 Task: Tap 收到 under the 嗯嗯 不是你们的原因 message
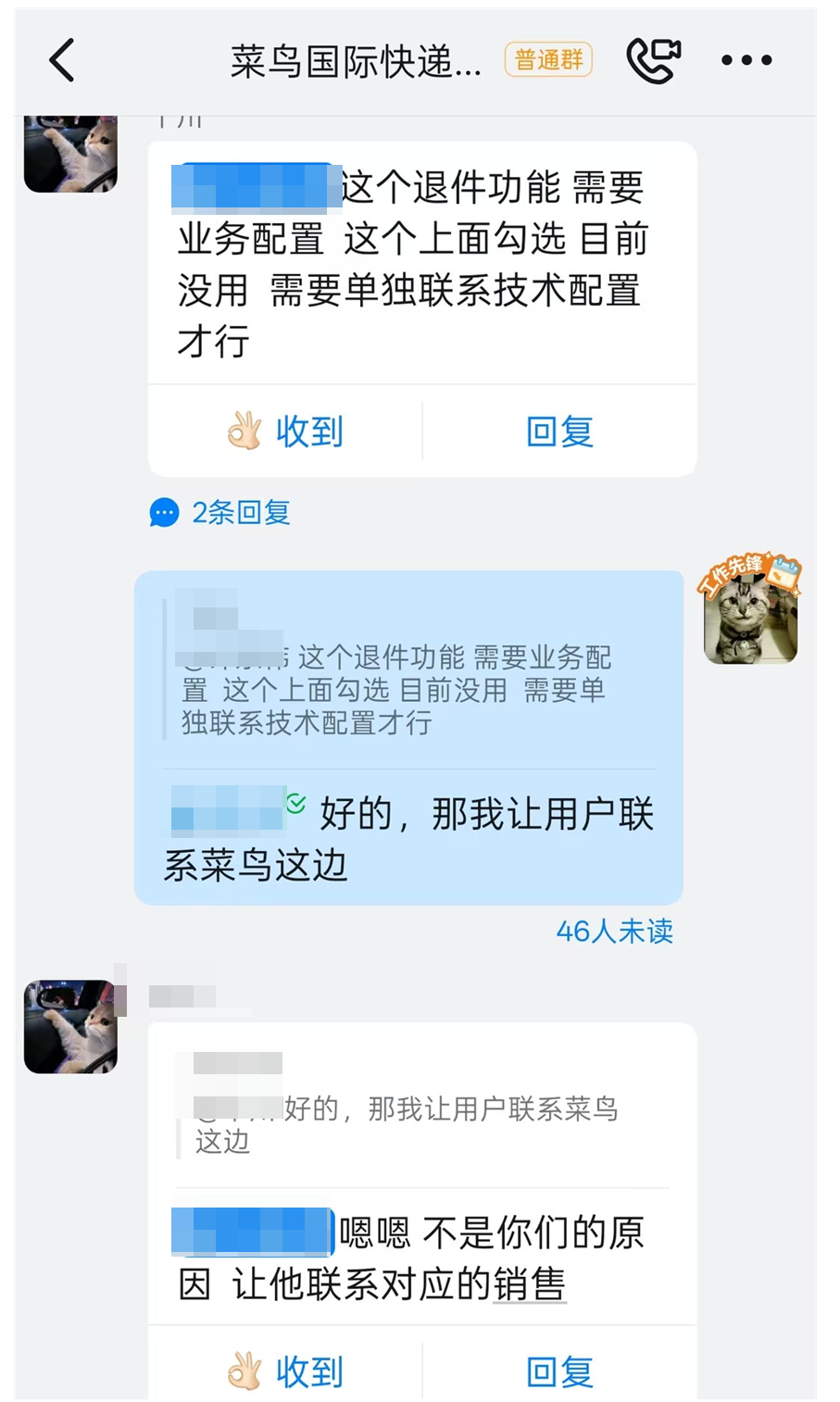pos(285,1371)
